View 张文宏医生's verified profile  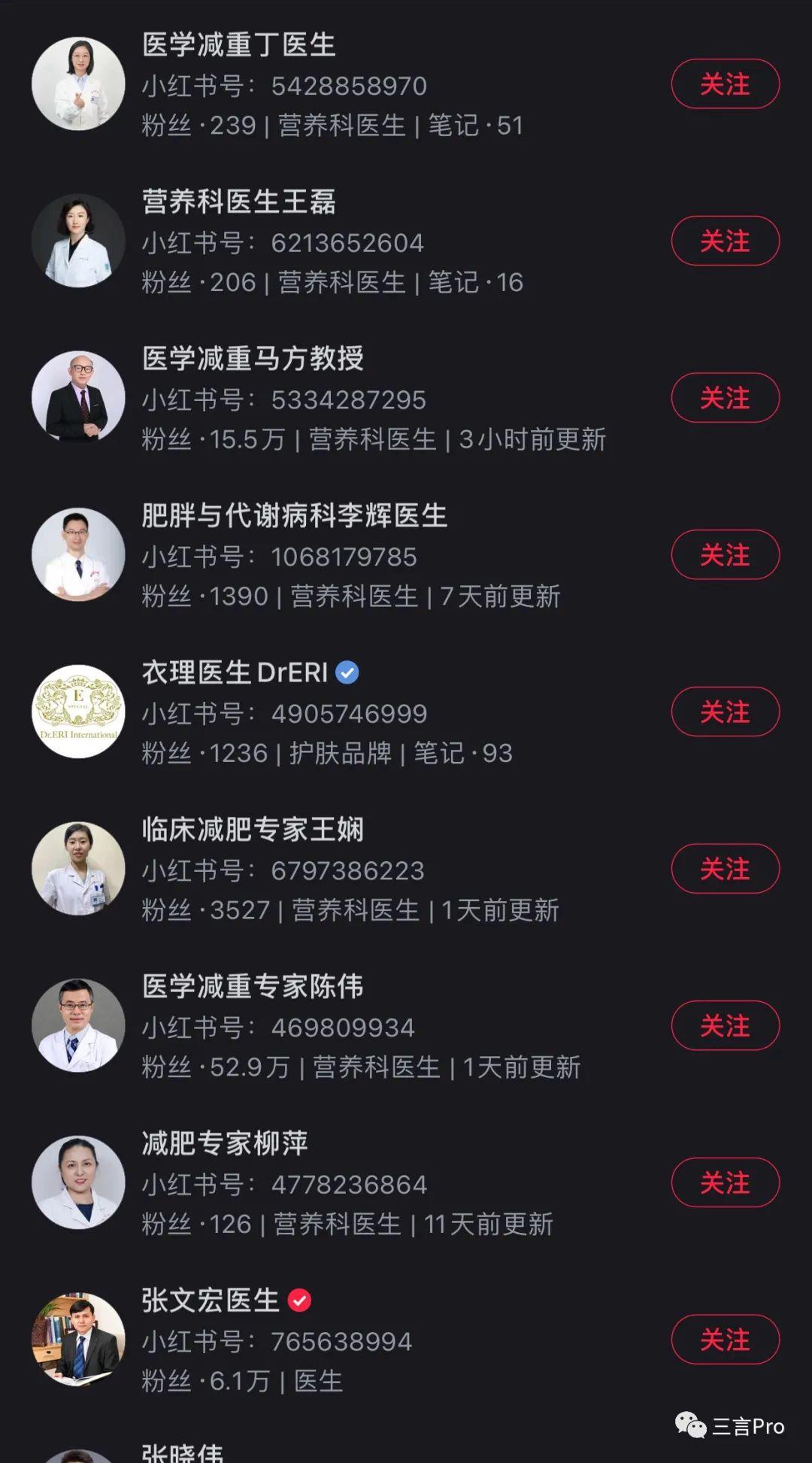click(211, 1301)
